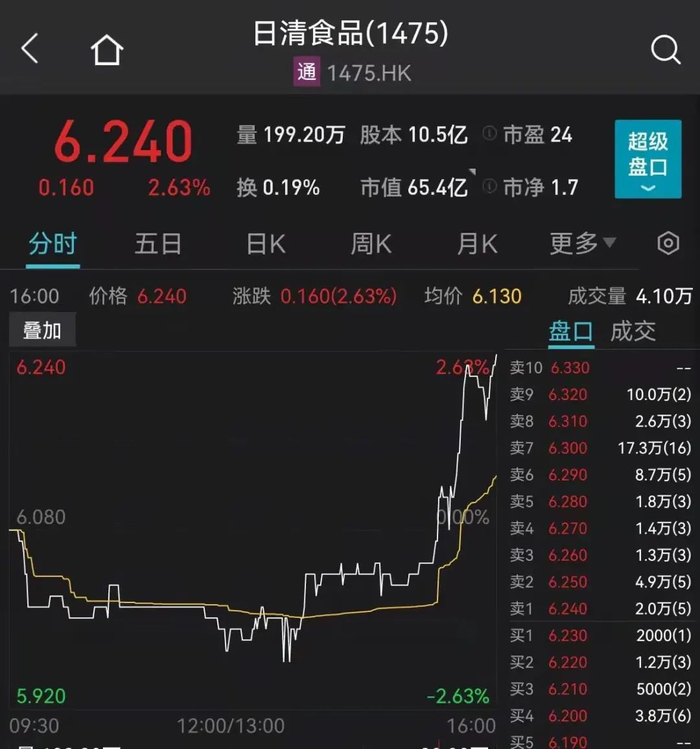
Task: Select the 周K chart tab
Action: pos(371,243)
